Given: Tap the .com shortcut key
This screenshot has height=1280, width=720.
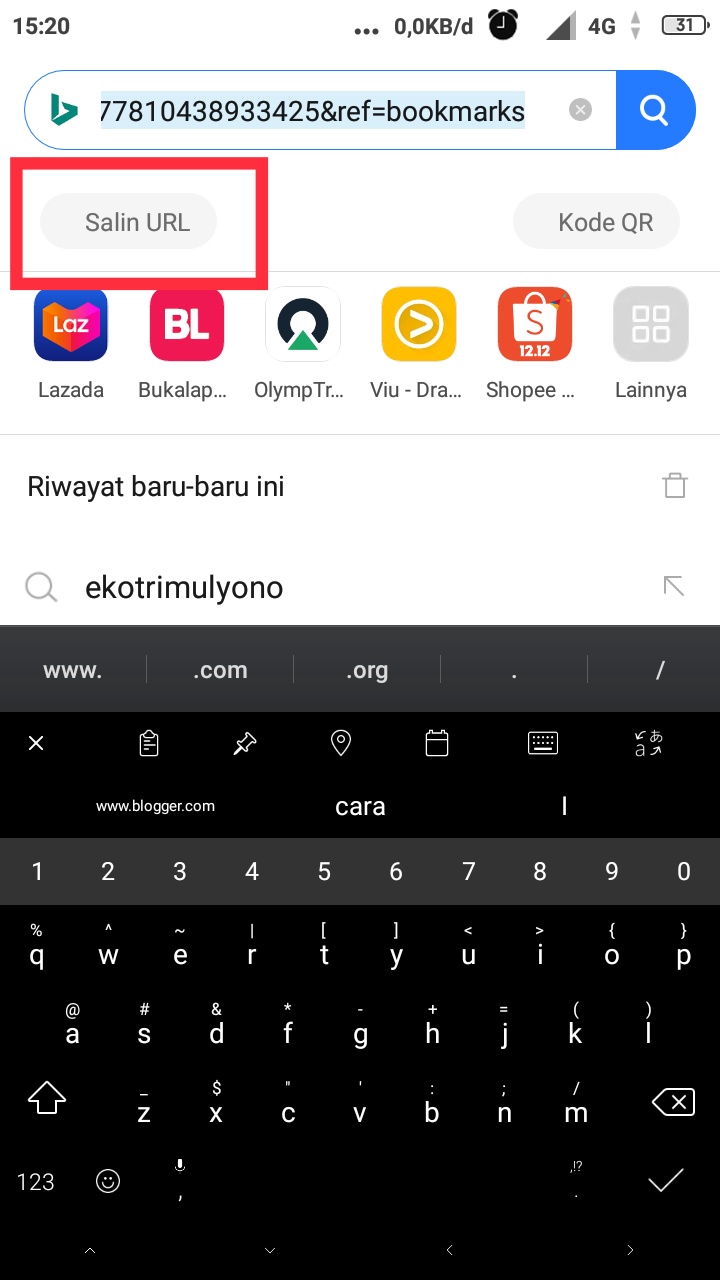Looking at the screenshot, I should (x=220, y=670).
